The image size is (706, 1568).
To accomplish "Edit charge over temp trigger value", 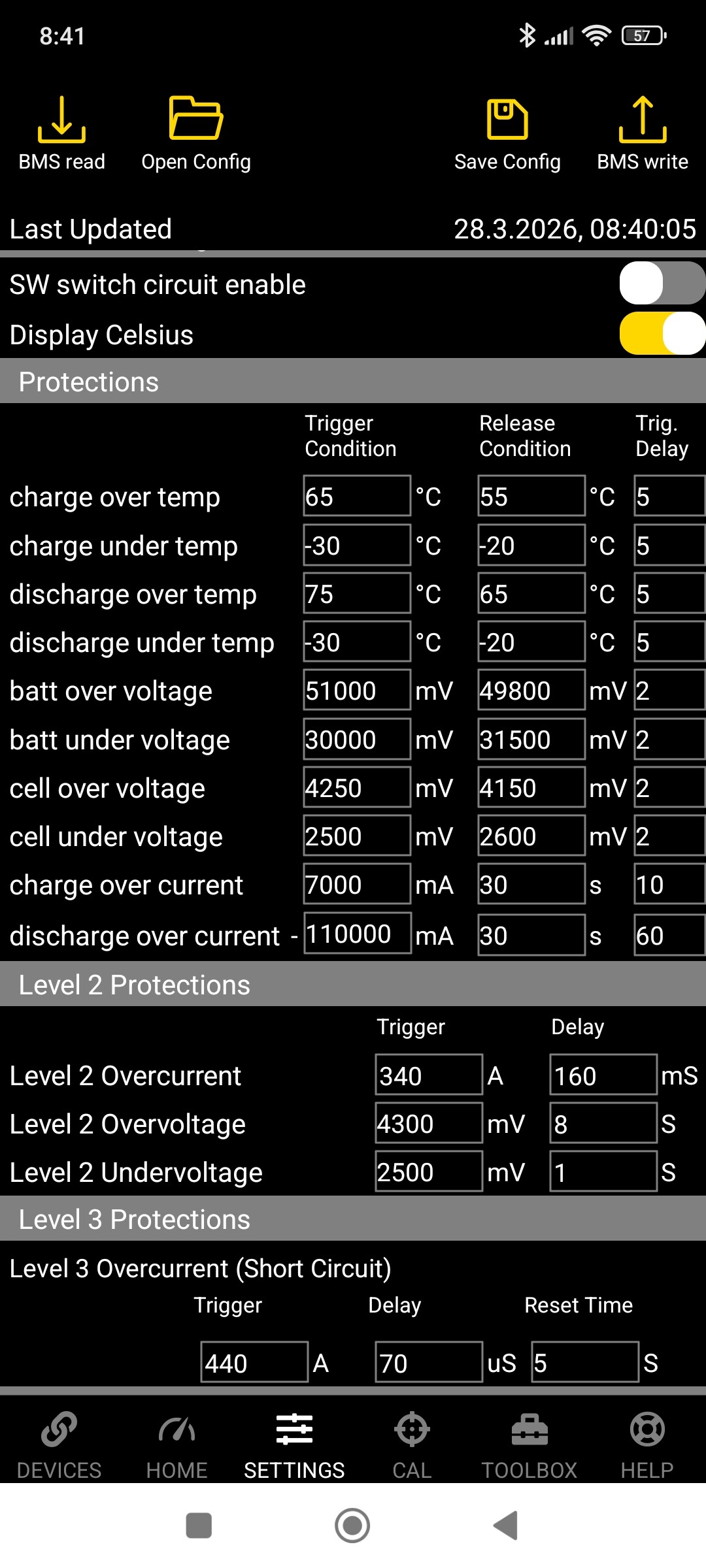I will [357, 497].
